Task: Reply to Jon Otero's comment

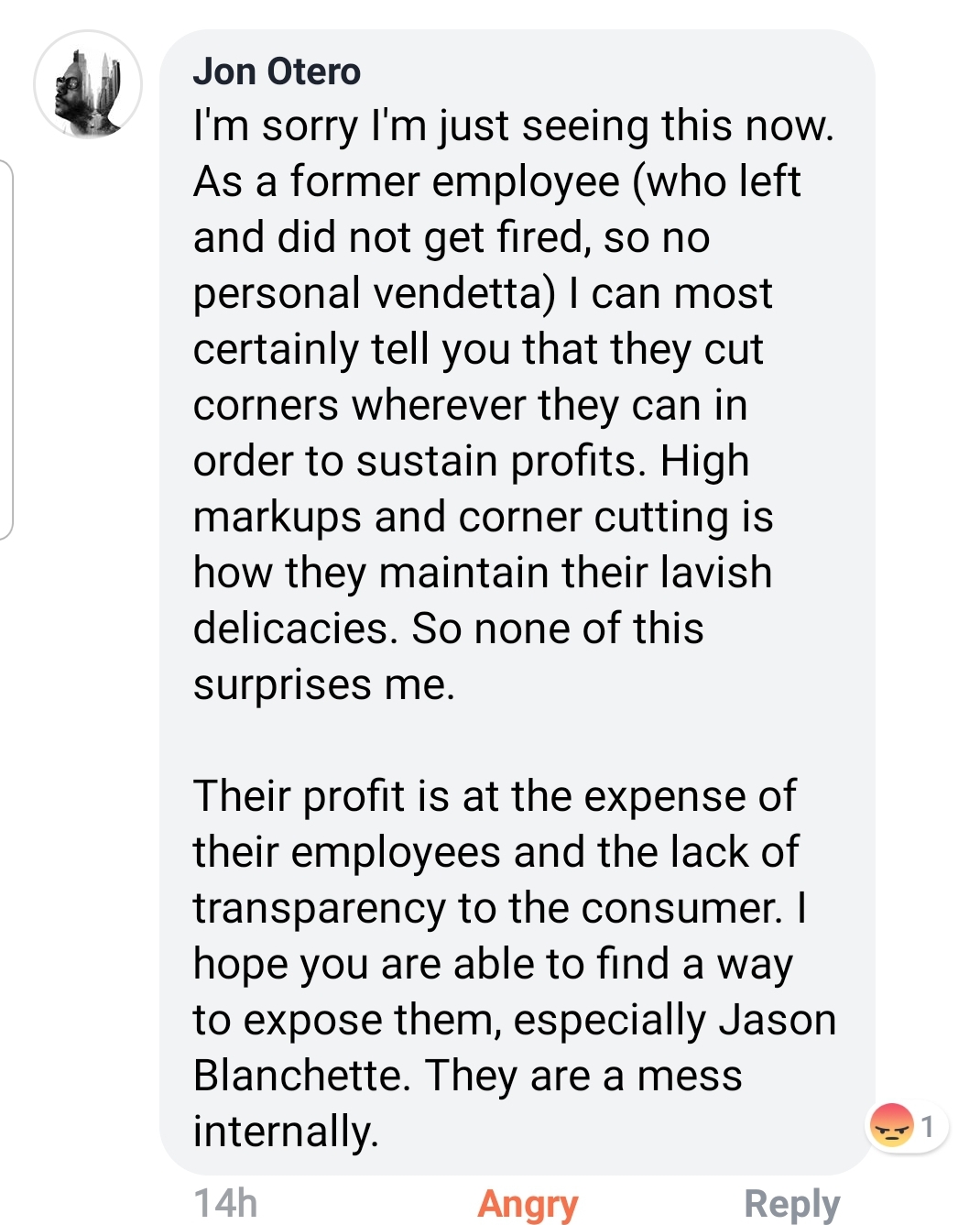Action: coord(791,1203)
